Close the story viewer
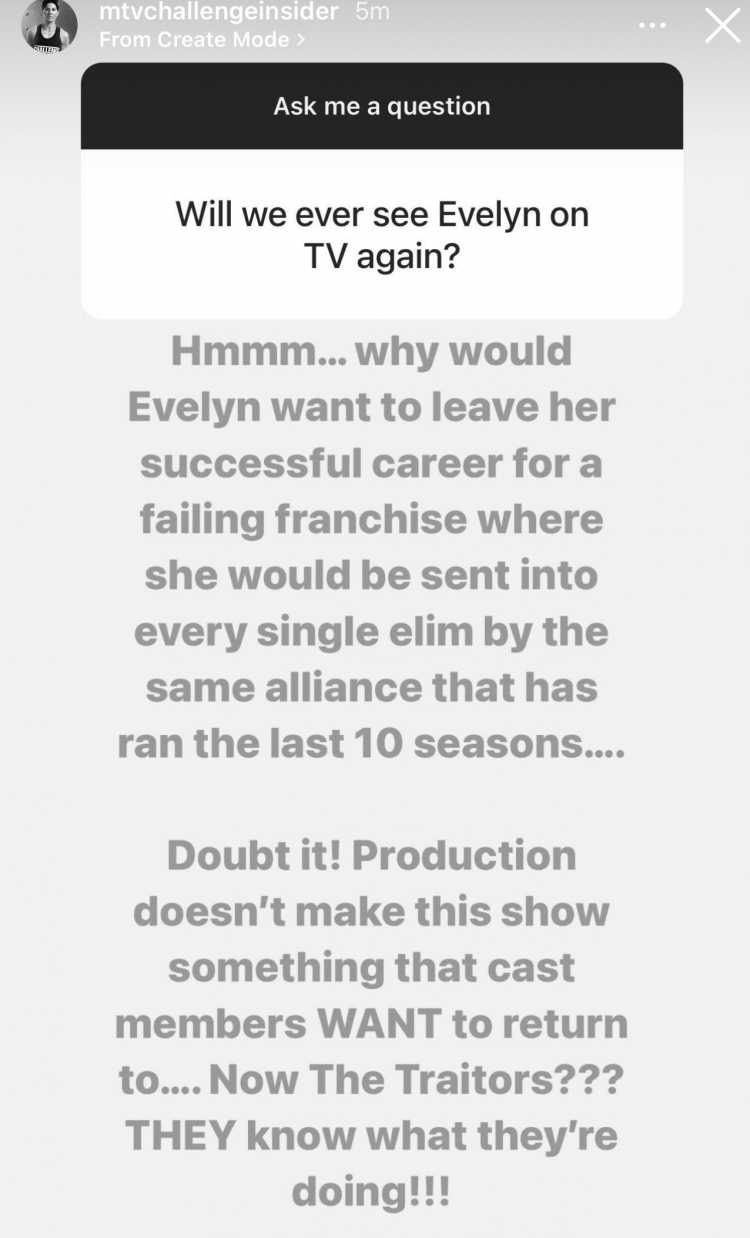750x1238 pixels. pyautogui.click(x=722, y=26)
